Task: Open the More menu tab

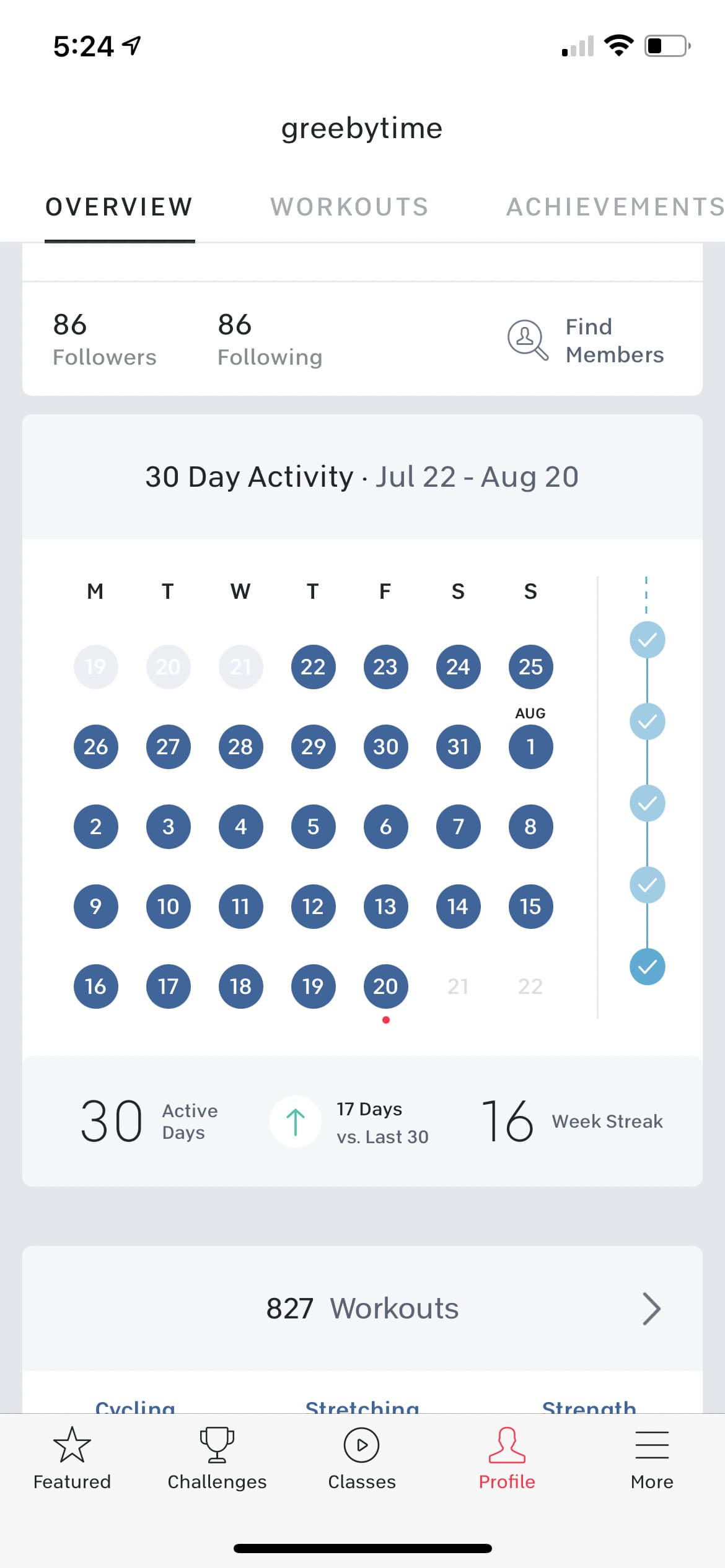Action: click(652, 1458)
